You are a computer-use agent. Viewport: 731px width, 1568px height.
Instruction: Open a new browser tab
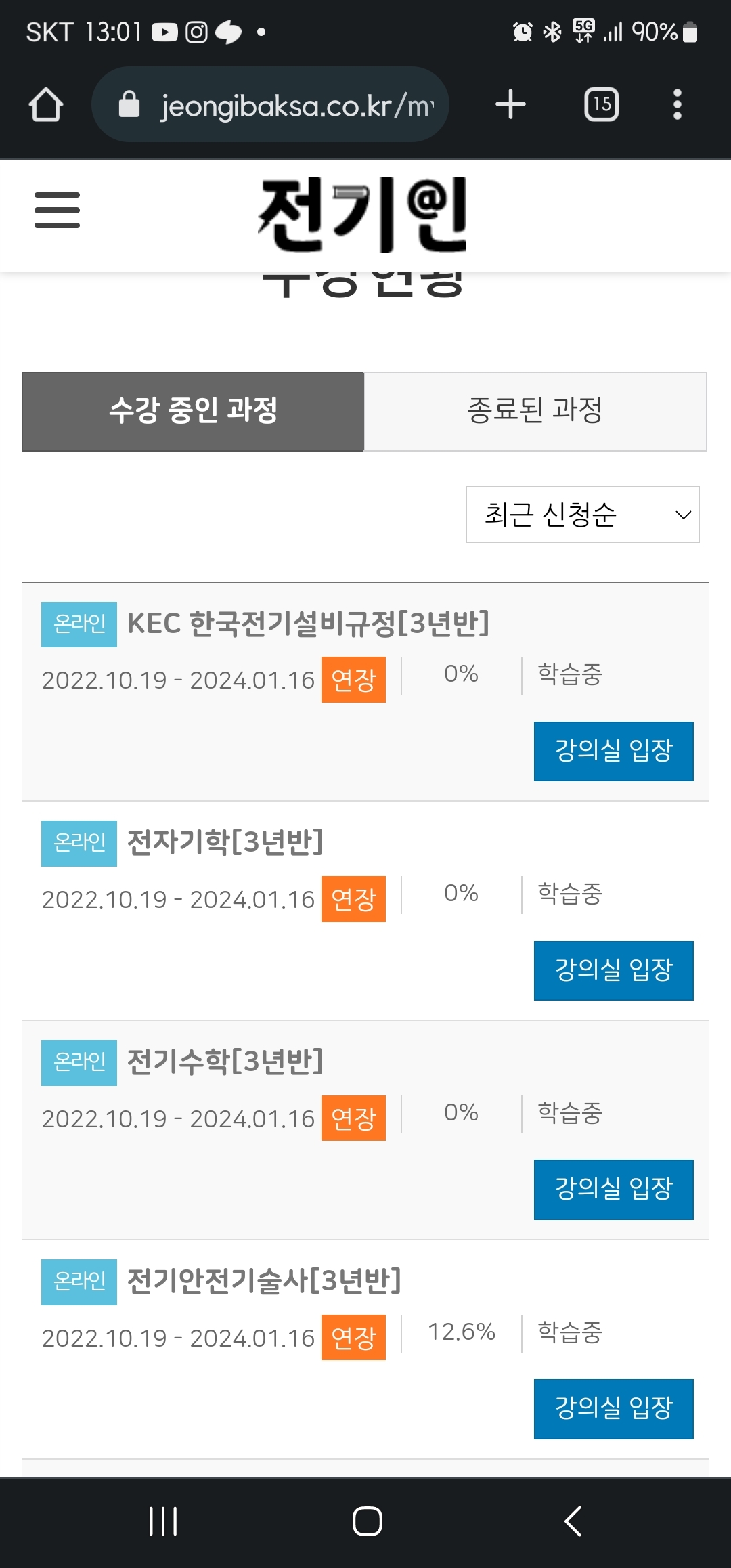pyautogui.click(x=510, y=105)
